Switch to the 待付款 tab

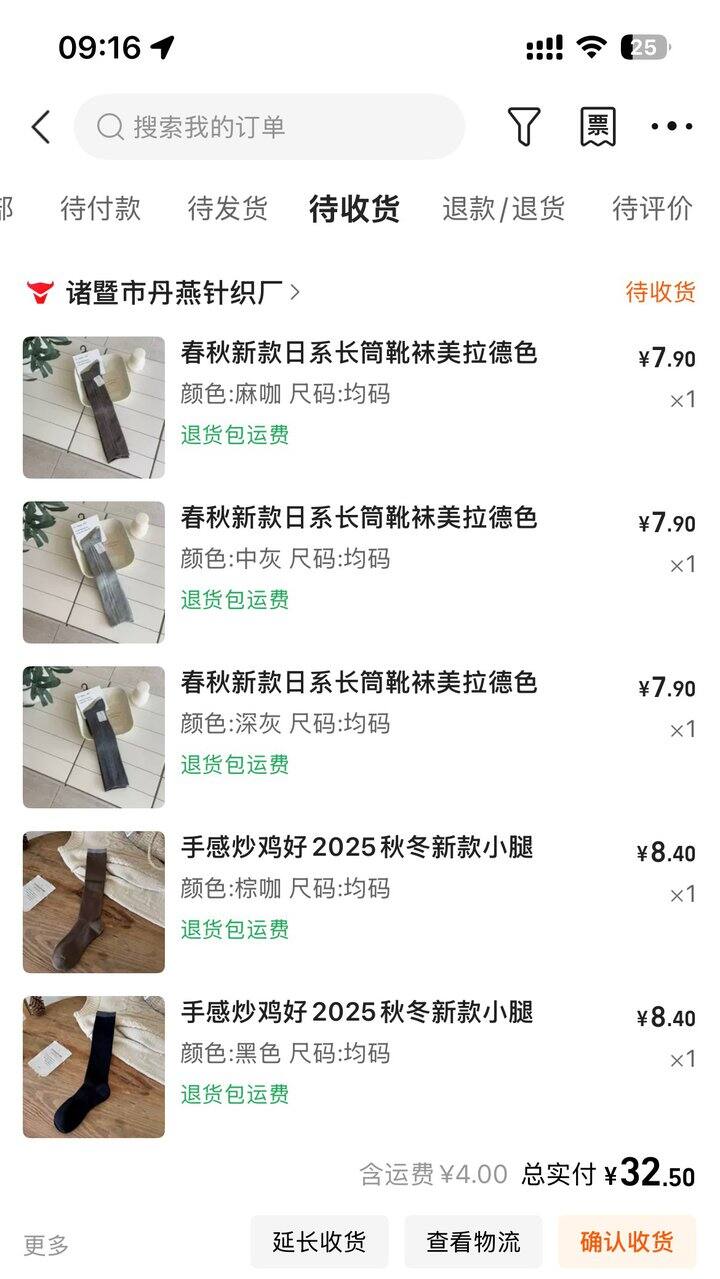[100, 208]
